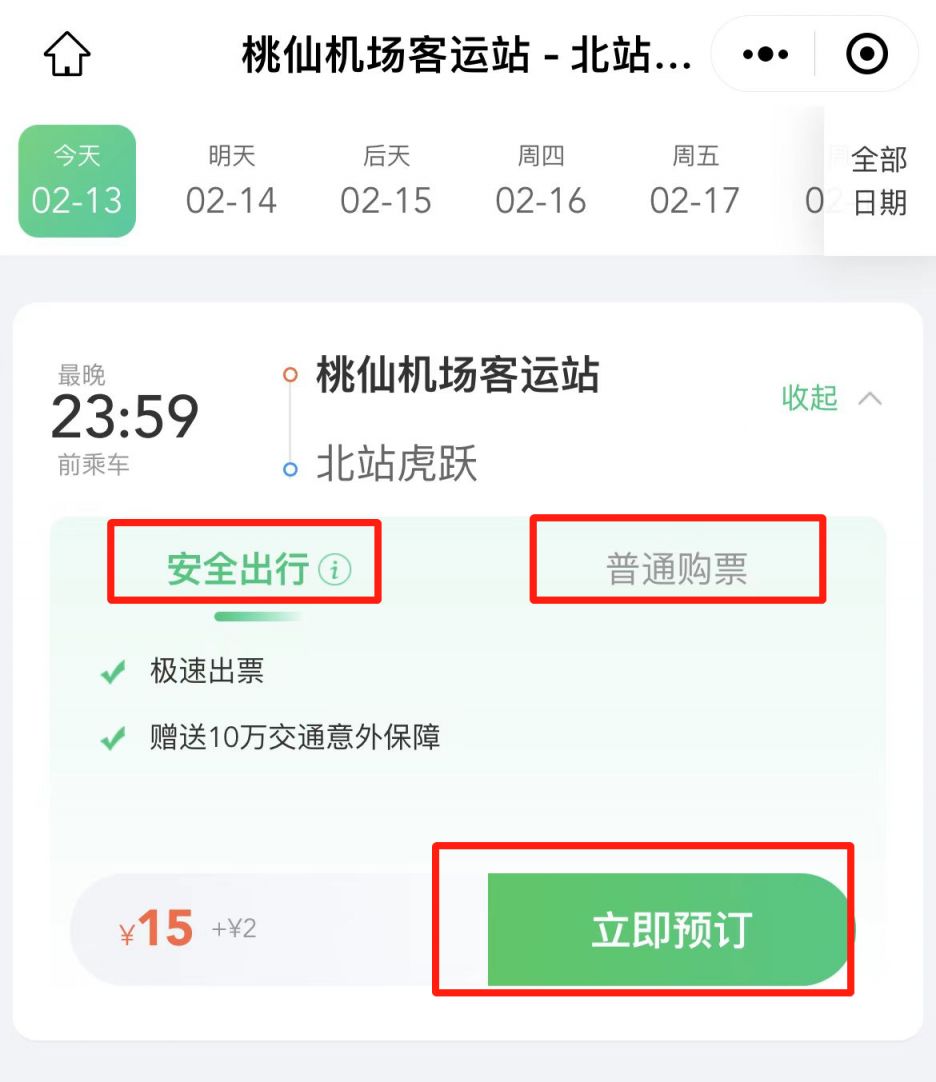The image size is (936, 1082).
Task: Choose tomorrow 02-14
Action: click(x=231, y=181)
